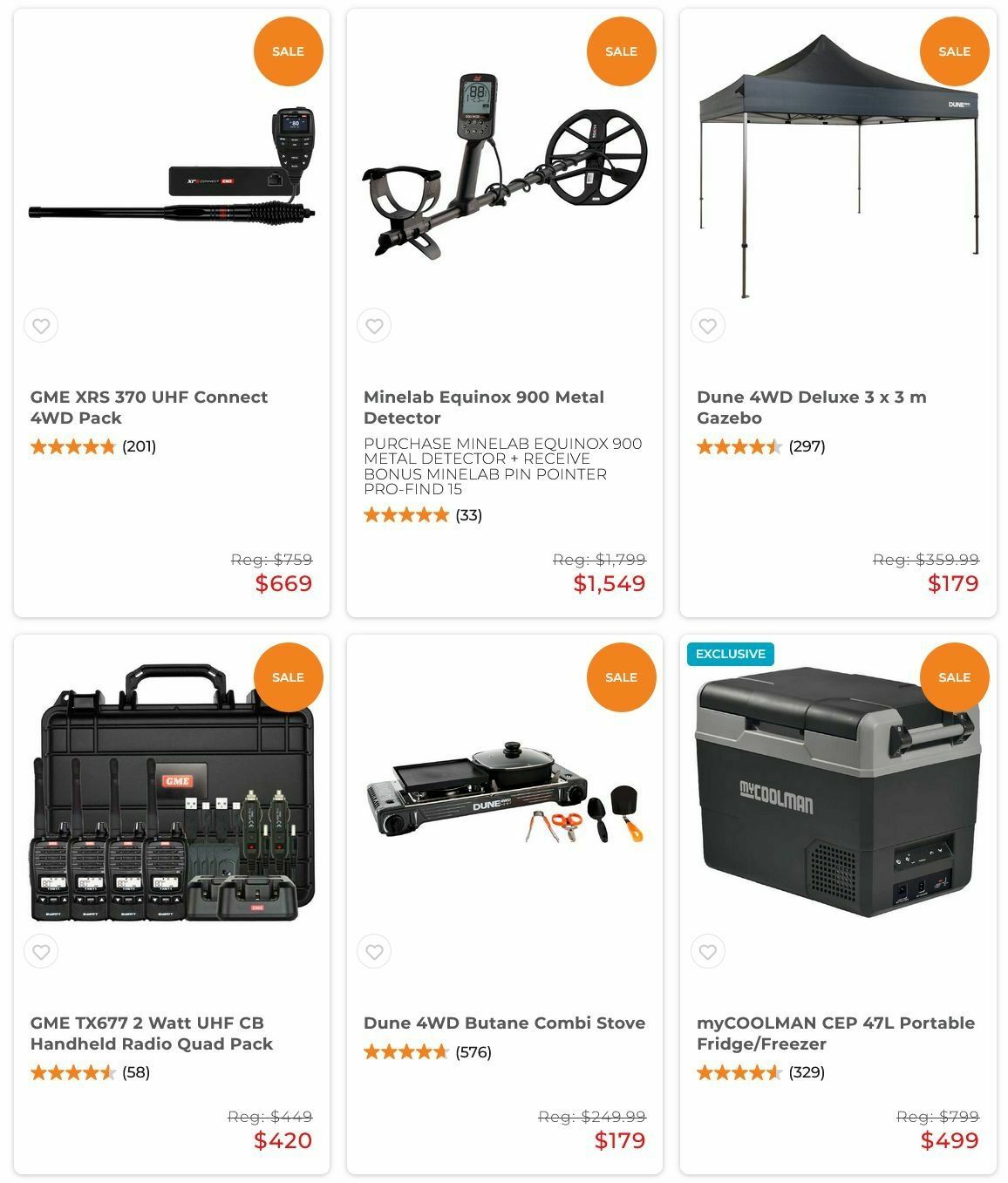Tap heart icon on Butane Combi Stove
The width and height of the screenshot is (1008, 1183).
point(374,952)
